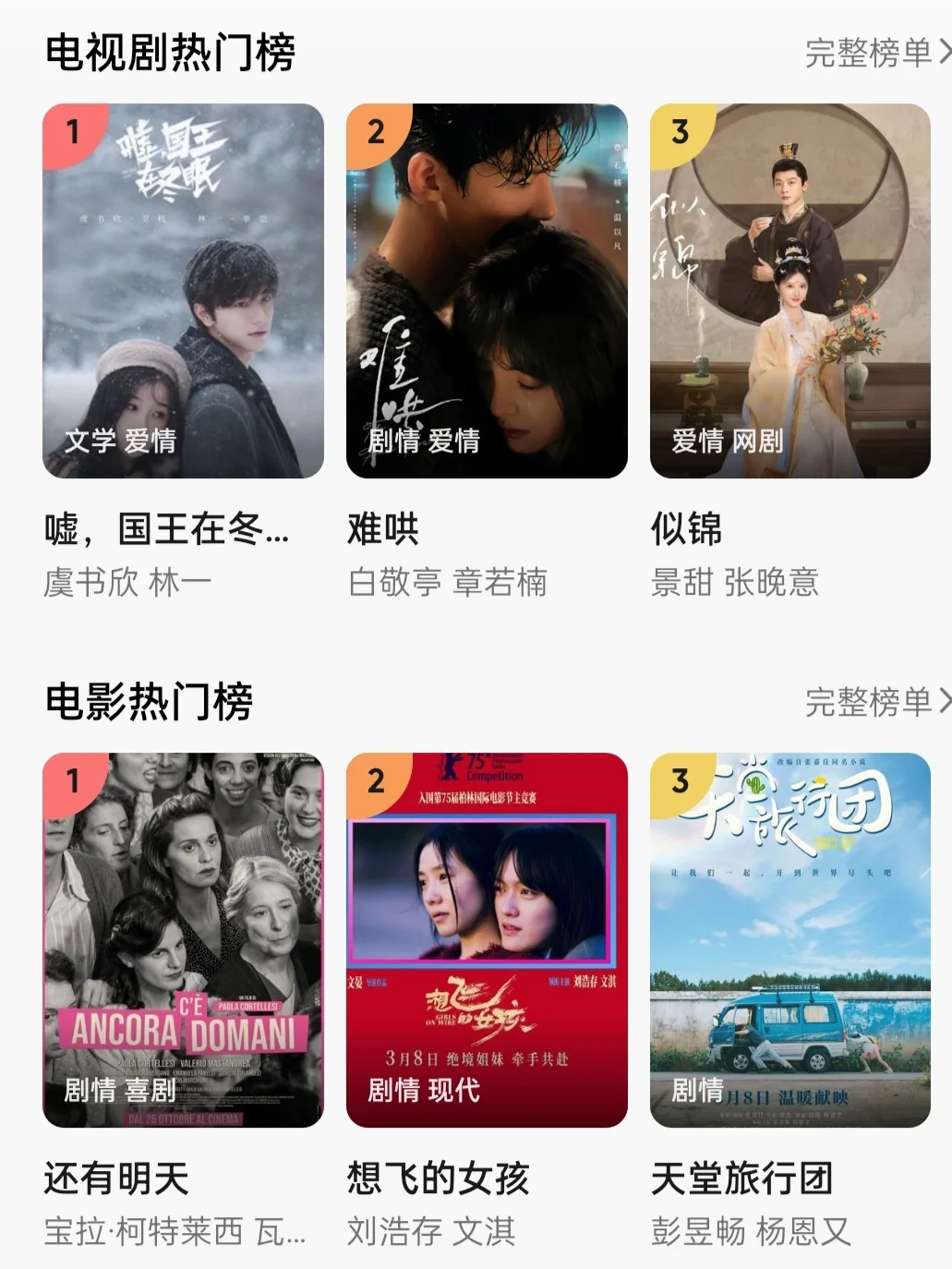
Task: Open the movie 还有明天
Action: [183, 940]
